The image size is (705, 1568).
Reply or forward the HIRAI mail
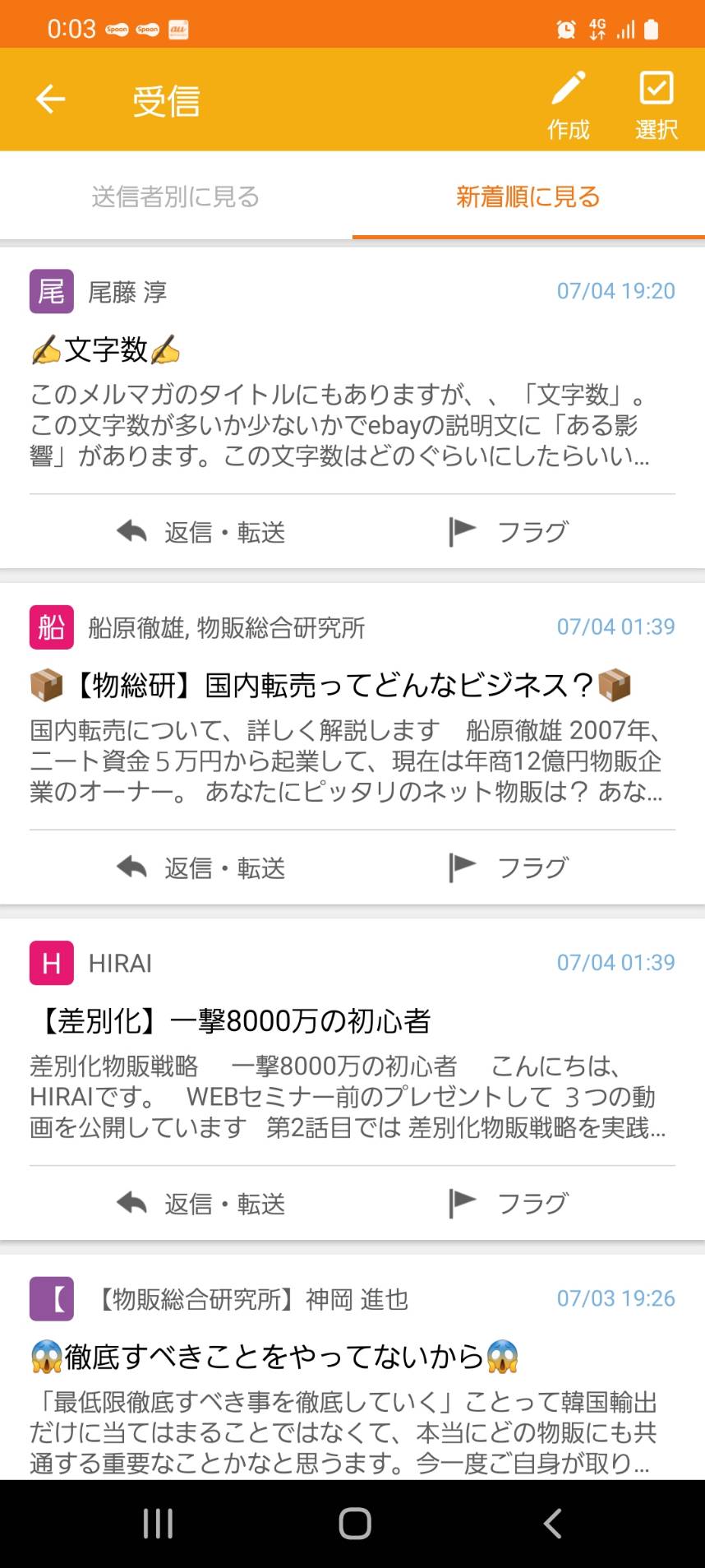point(201,1204)
